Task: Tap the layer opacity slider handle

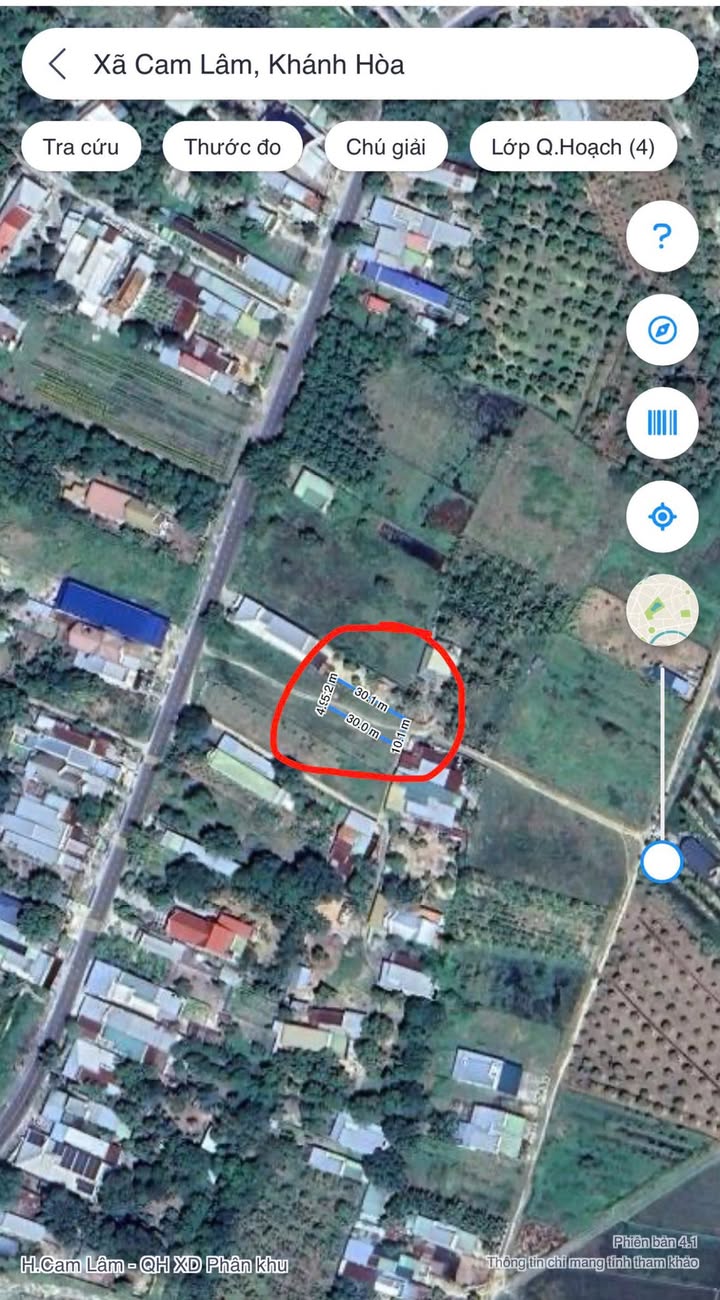Action: click(x=661, y=861)
